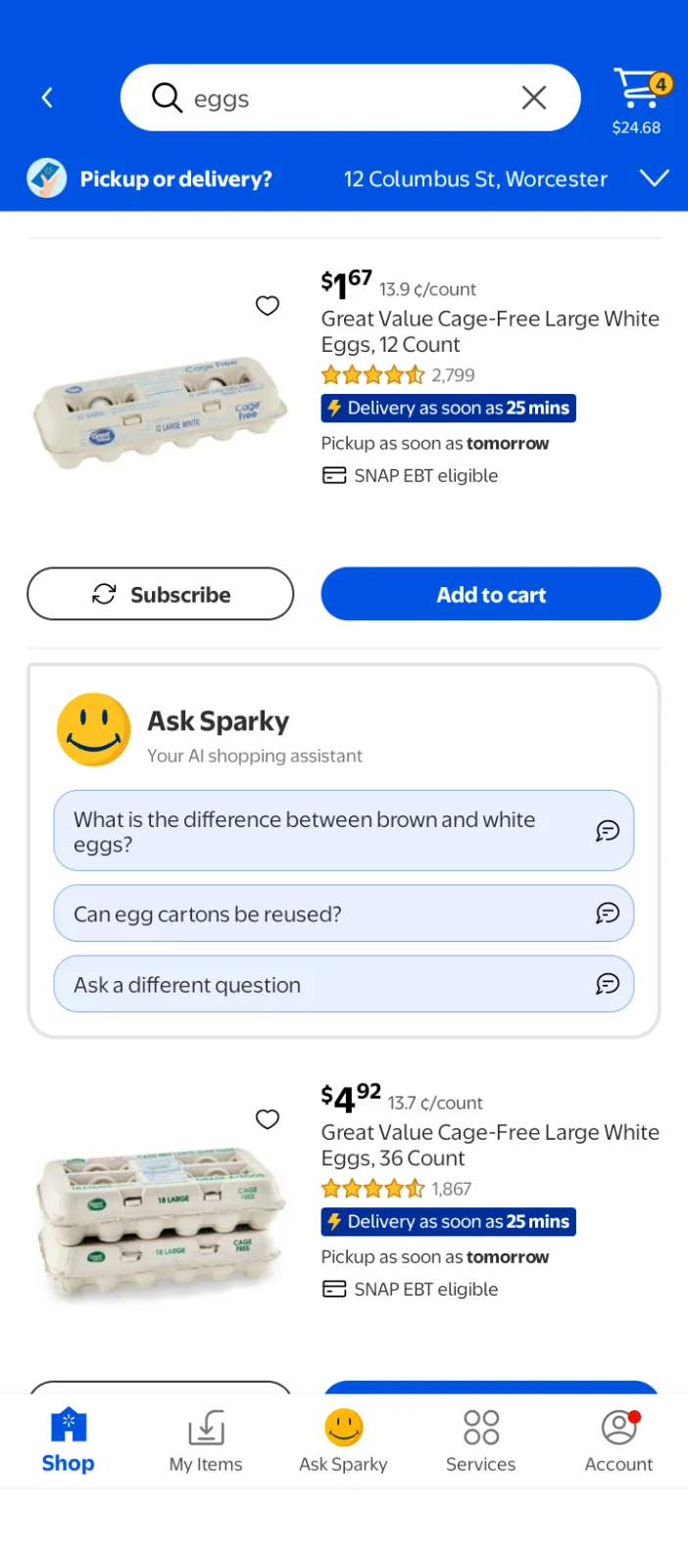
Task: Subscribe to the 12 Count eggs
Action: (161, 594)
